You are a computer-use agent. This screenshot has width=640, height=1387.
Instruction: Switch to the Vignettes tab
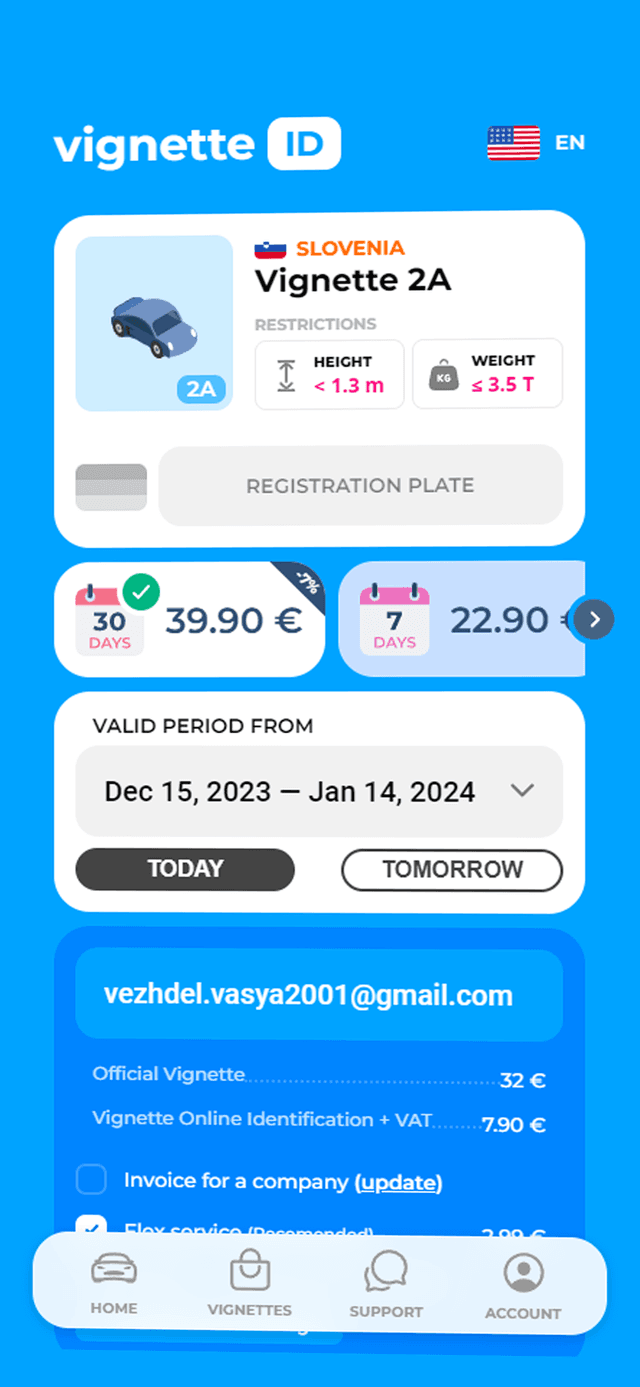pos(250,1284)
